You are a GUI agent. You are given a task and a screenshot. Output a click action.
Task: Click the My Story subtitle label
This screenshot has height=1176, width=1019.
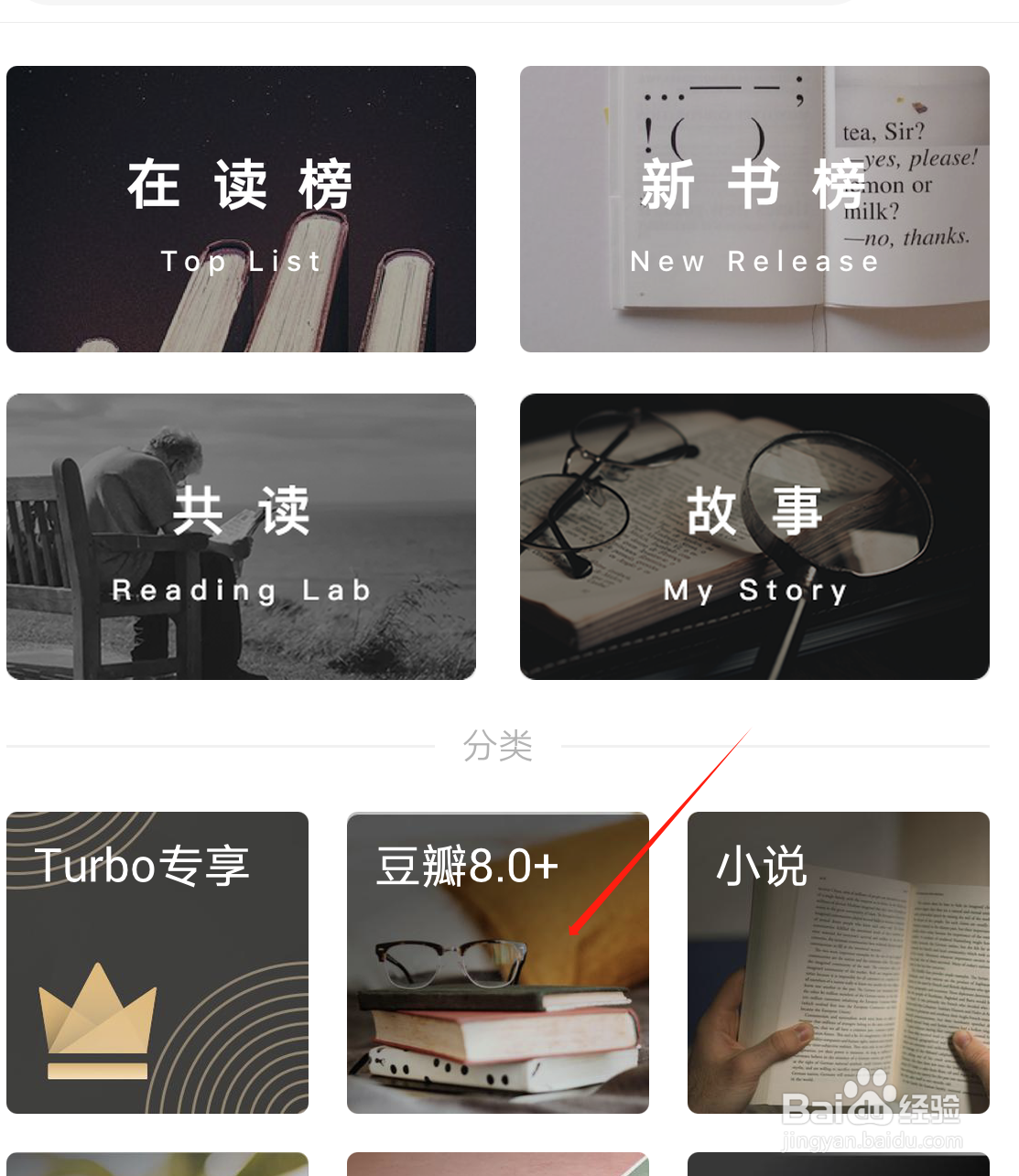point(753,590)
